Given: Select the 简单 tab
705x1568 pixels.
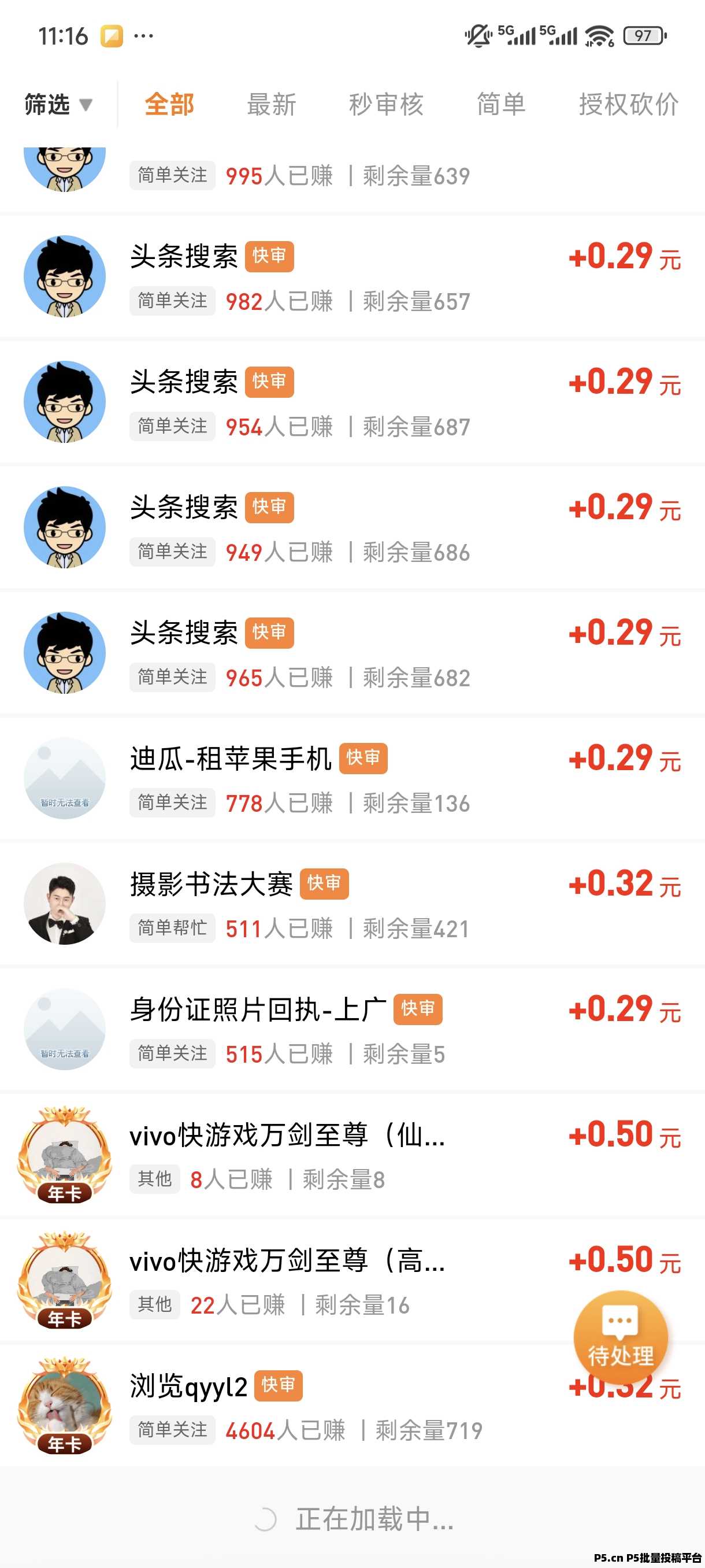Looking at the screenshot, I should 500,105.
